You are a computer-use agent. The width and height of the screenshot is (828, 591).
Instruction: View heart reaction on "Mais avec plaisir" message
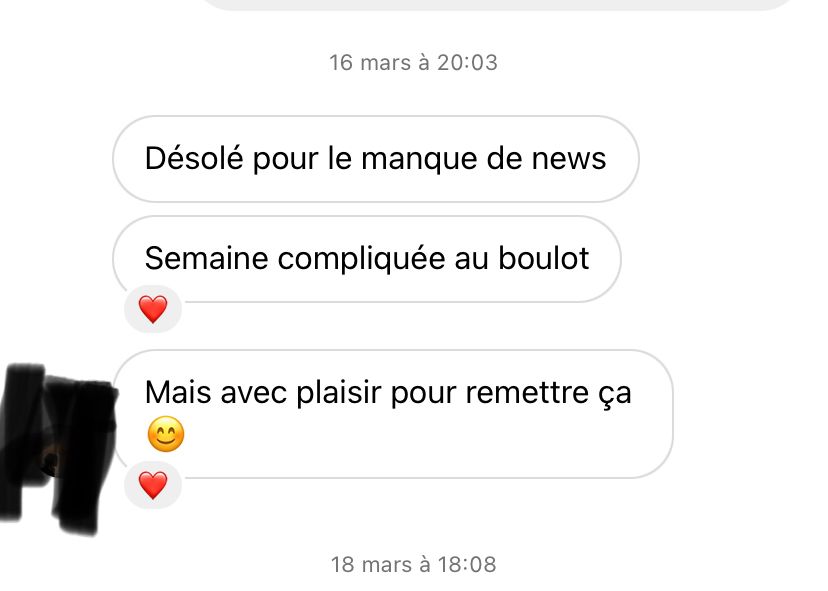(x=152, y=486)
